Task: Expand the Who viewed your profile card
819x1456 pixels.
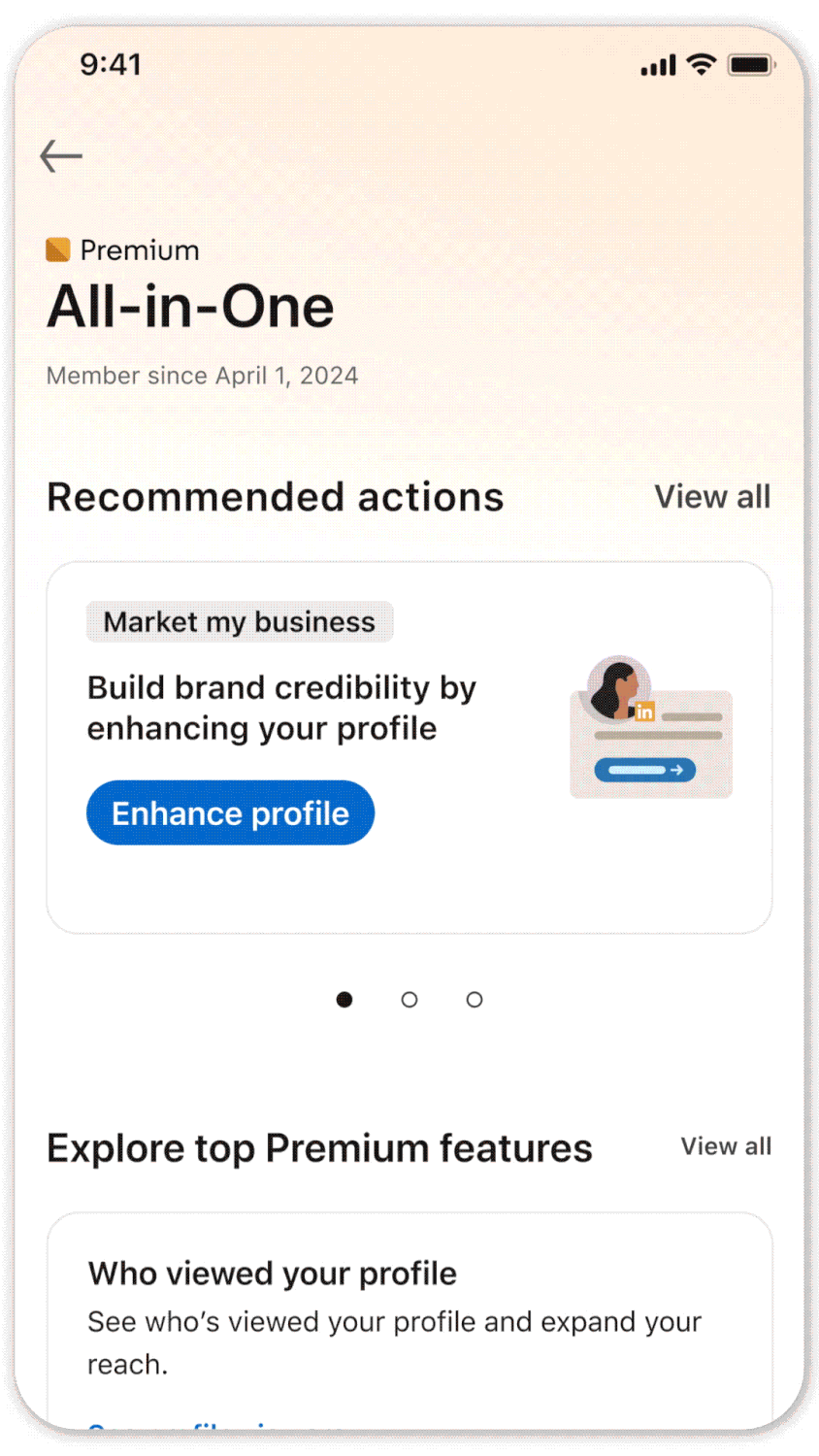Action: pyautogui.click(x=272, y=1274)
